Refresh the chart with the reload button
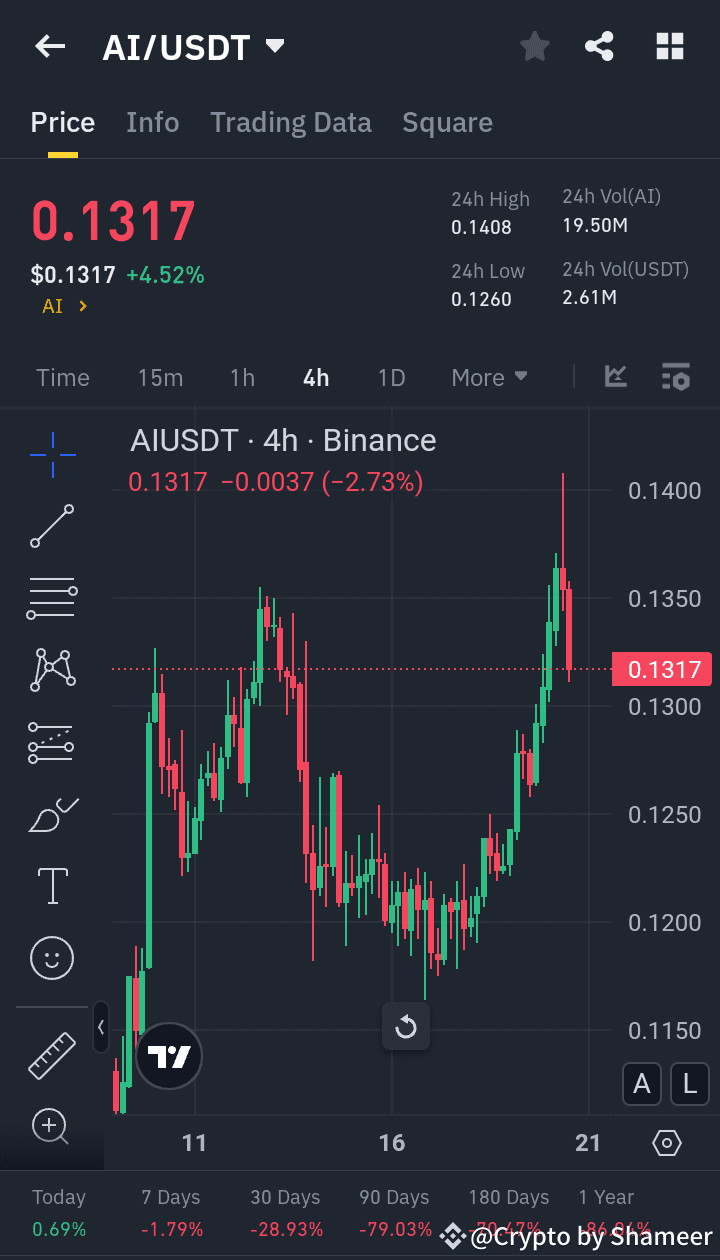This screenshot has width=720, height=1260. [x=406, y=1025]
